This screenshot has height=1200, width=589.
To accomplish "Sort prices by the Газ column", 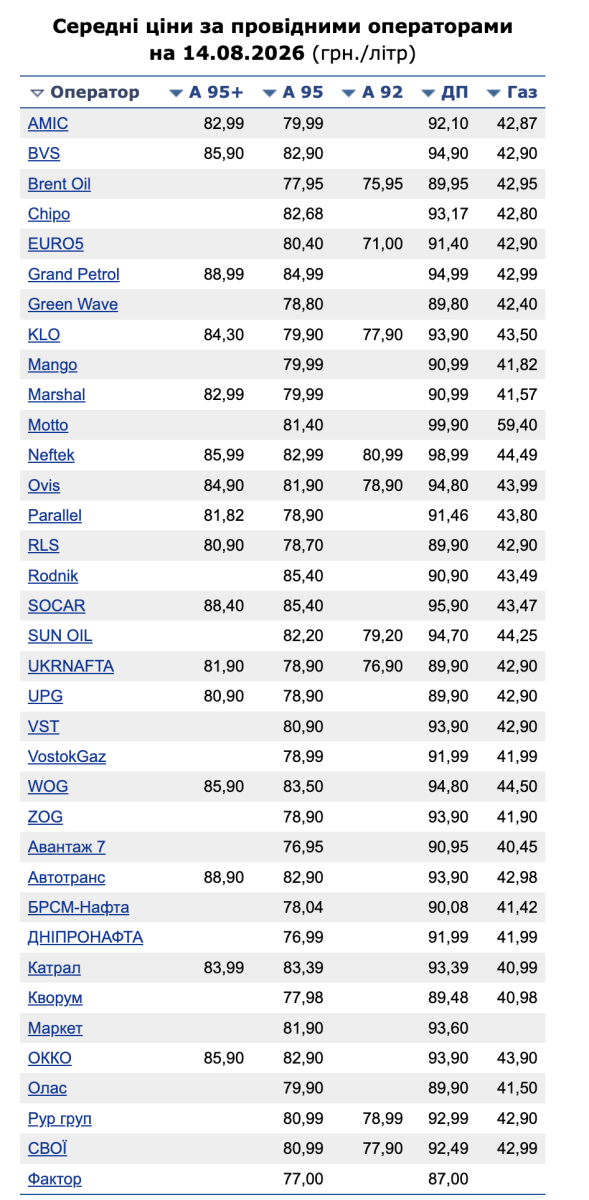I will click(512, 92).
